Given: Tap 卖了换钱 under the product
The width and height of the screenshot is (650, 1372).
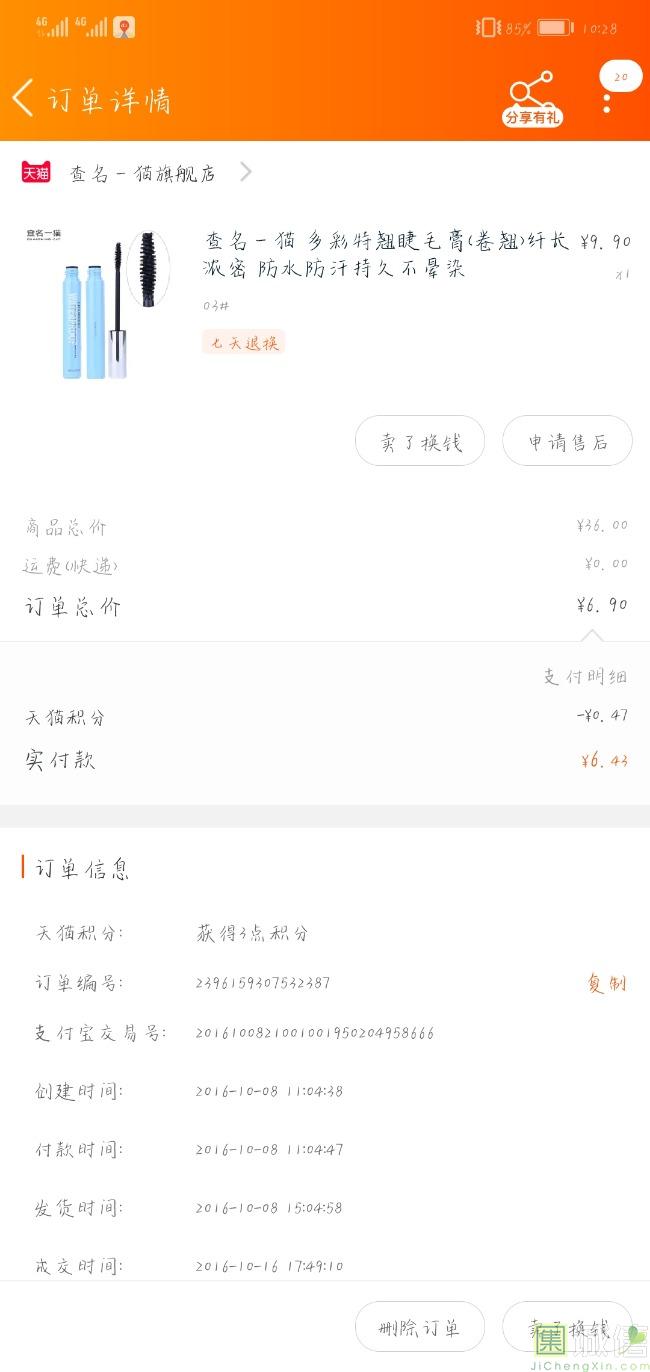Looking at the screenshot, I should click(x=420, y=442).
